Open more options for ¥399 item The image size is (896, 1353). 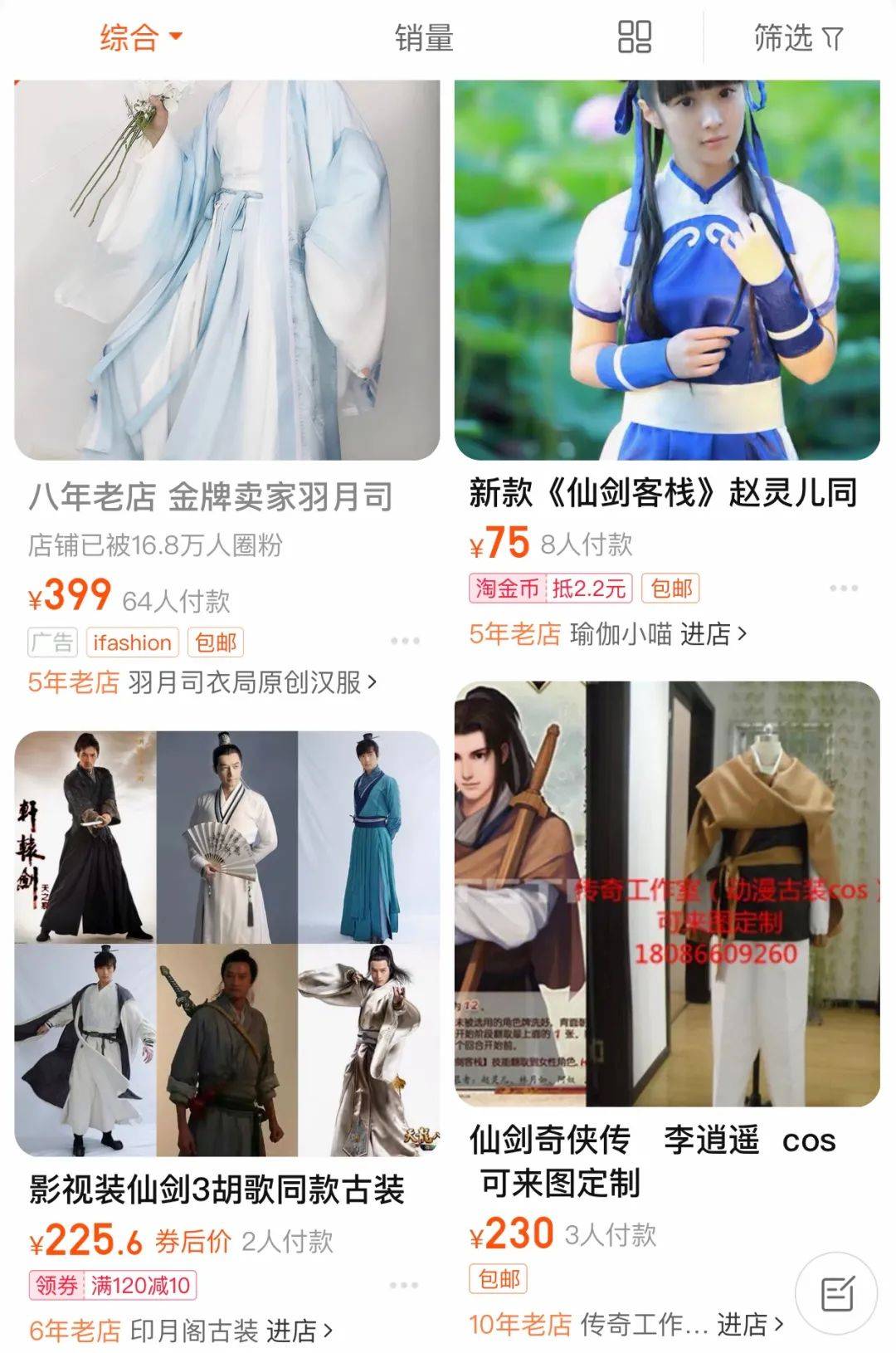404,641
